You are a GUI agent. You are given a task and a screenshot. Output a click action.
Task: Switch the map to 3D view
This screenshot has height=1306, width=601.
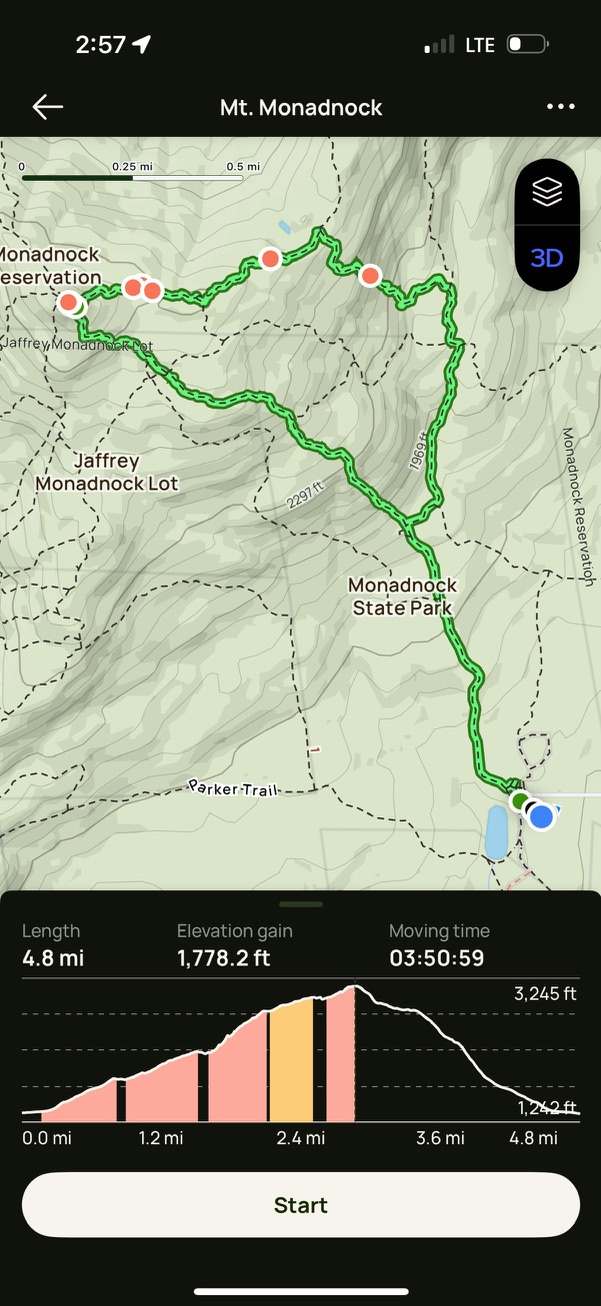pos(547,259)
